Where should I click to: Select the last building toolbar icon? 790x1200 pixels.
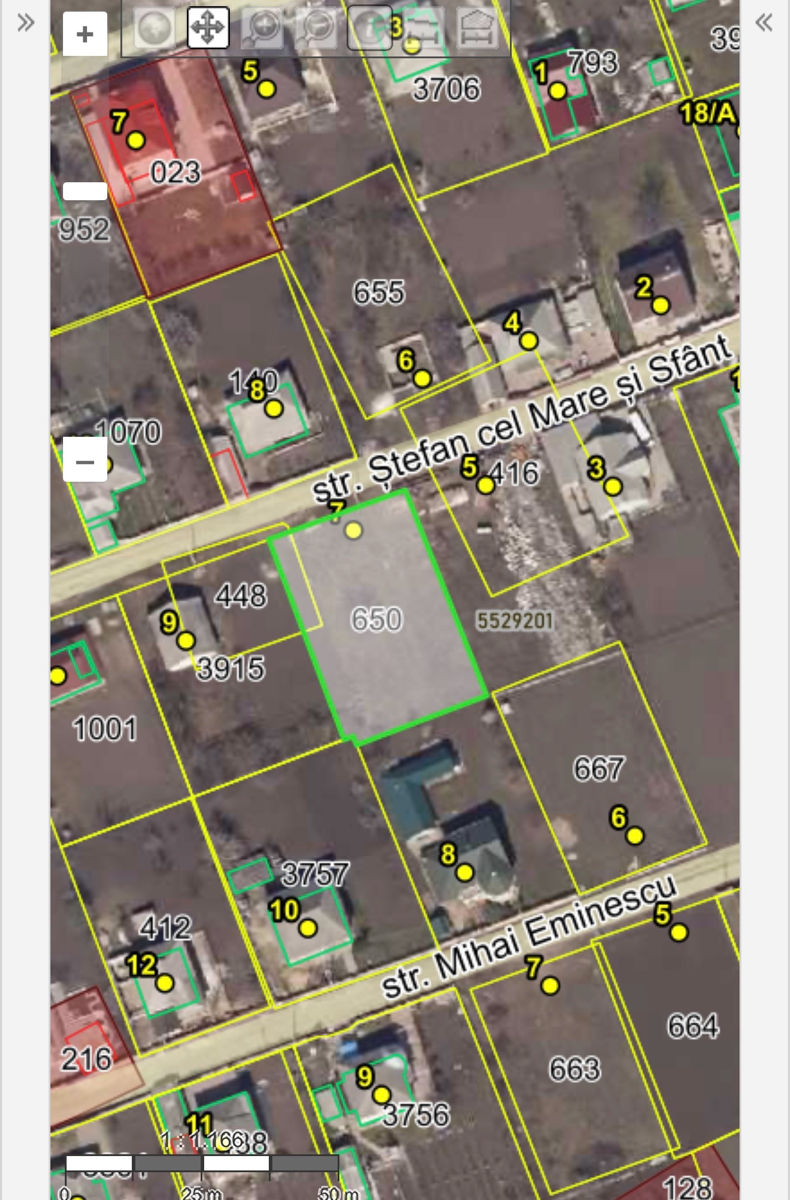click(478, 28)
